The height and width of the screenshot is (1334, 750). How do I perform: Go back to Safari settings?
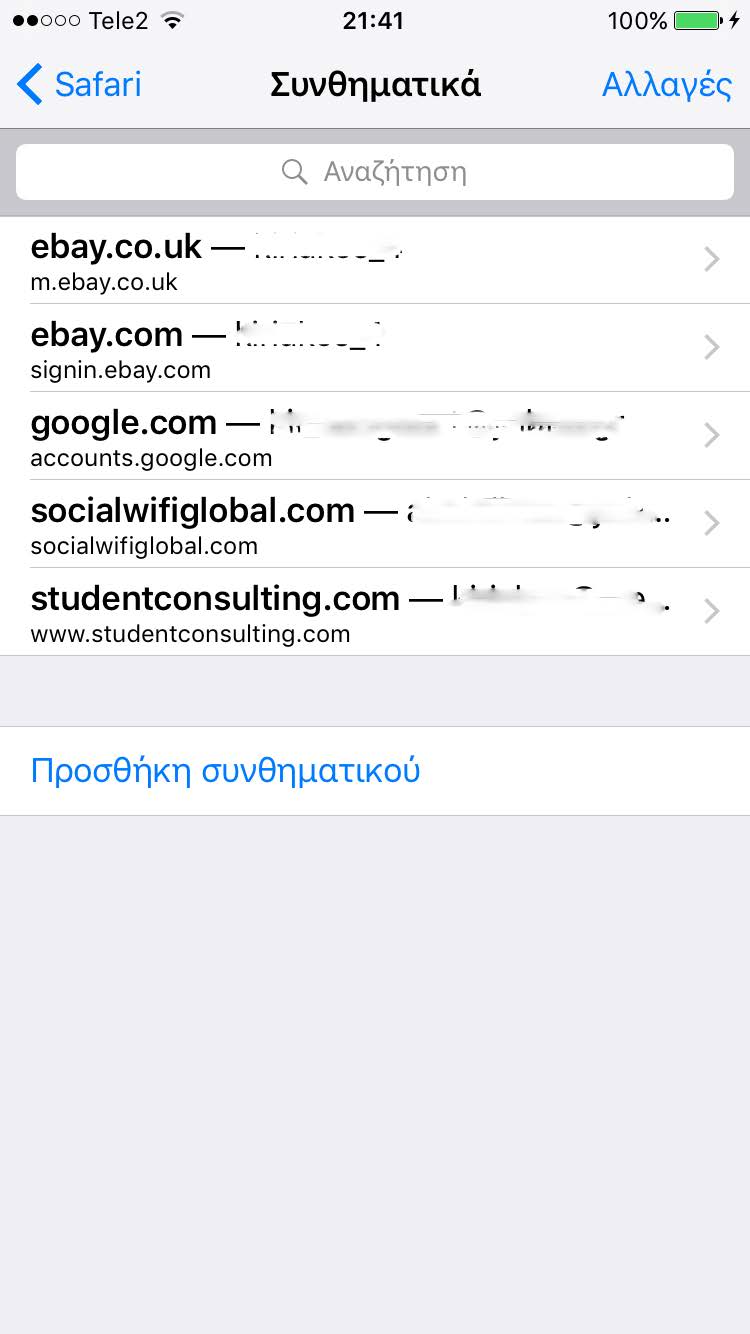click(80, 85)
